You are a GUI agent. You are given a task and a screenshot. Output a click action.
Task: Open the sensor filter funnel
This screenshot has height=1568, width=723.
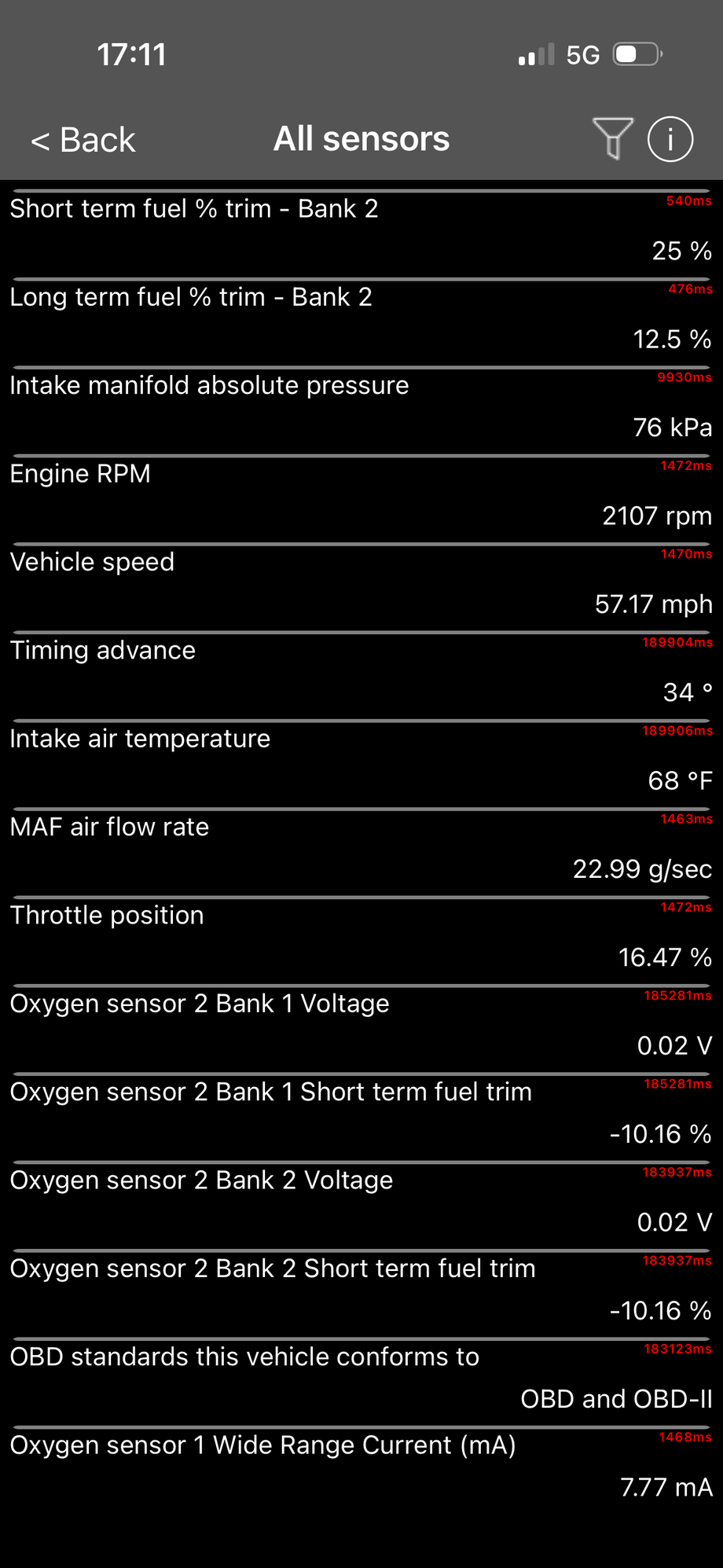612,138
